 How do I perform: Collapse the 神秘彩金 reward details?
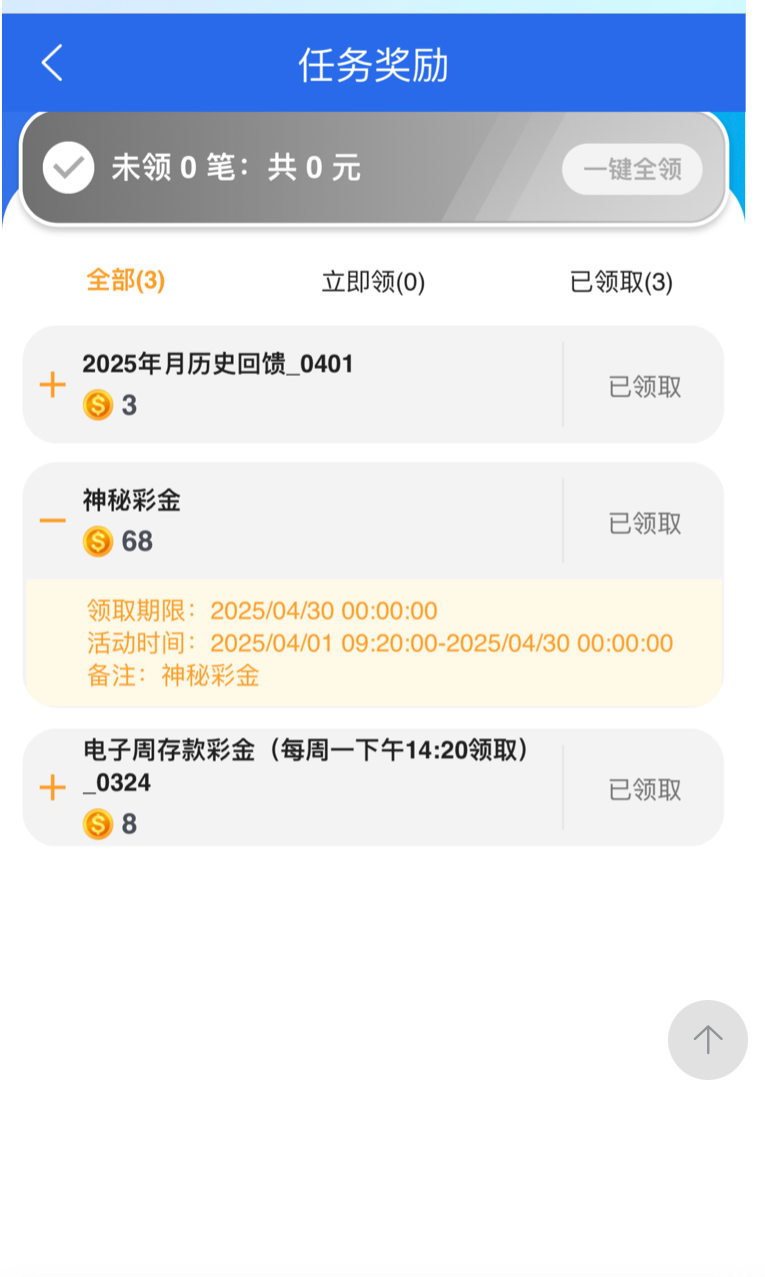tap(52, 521)
